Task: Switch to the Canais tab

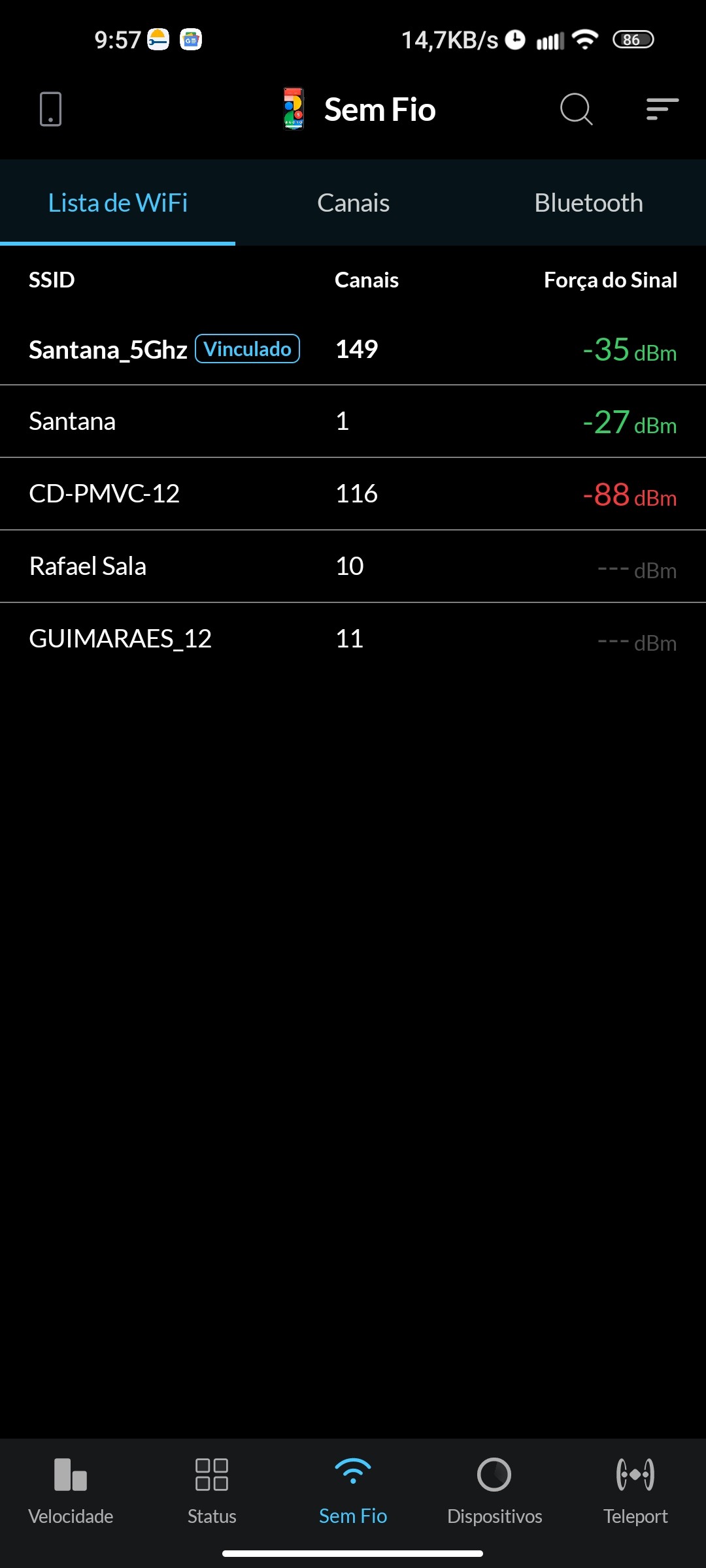Action: click(353, 203)
